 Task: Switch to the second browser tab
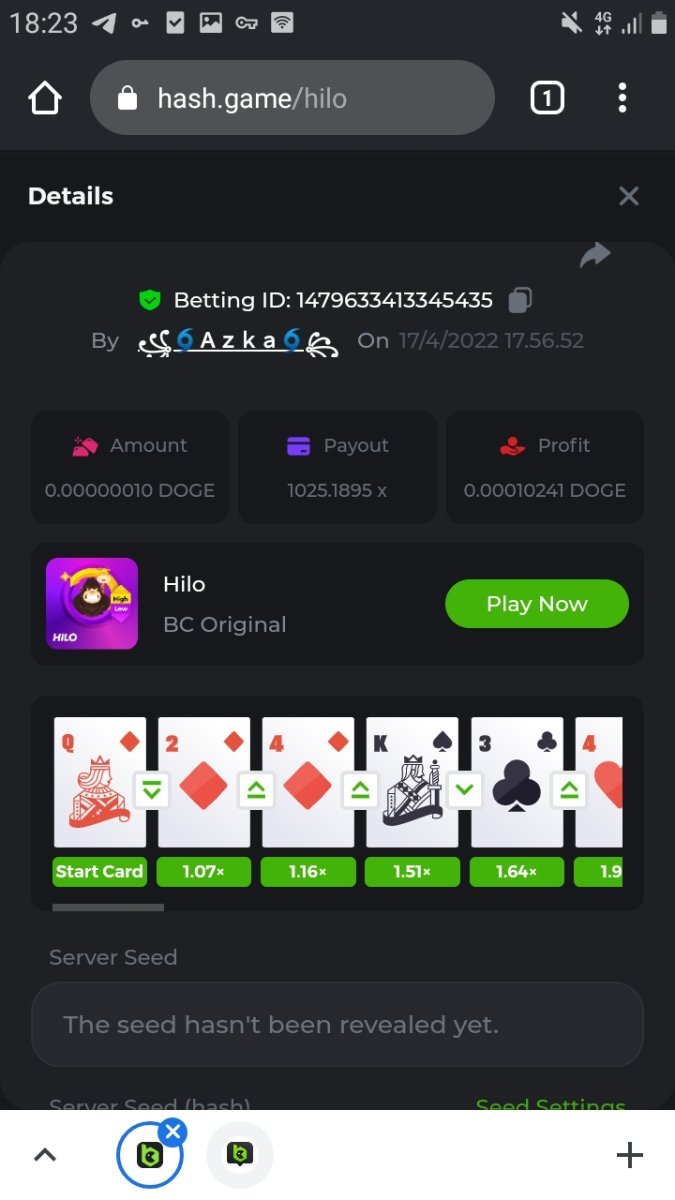pos(239,1155)
